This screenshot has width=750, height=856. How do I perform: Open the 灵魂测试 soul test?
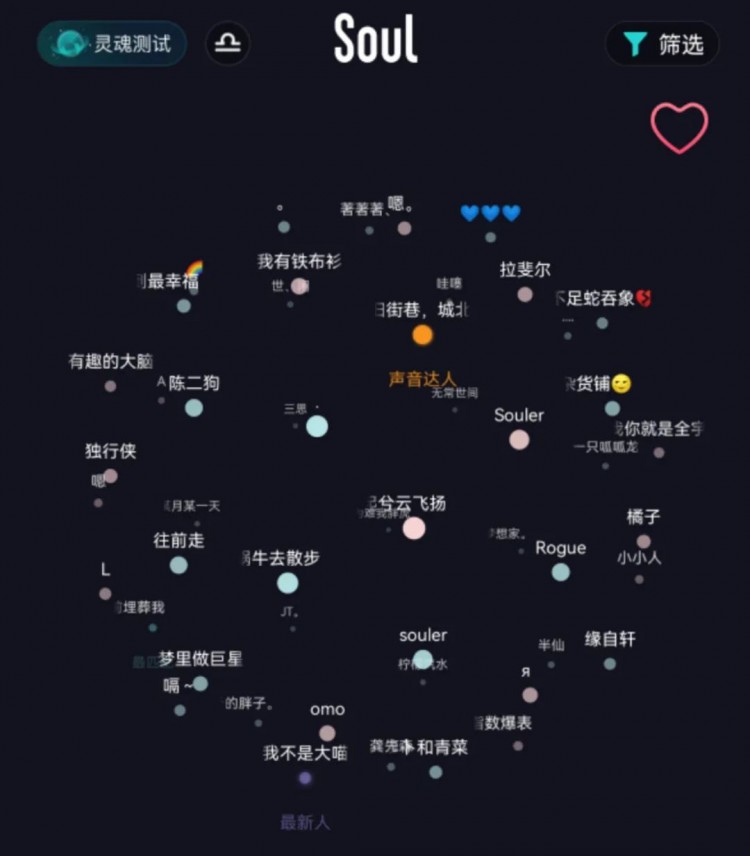point(110,43)
